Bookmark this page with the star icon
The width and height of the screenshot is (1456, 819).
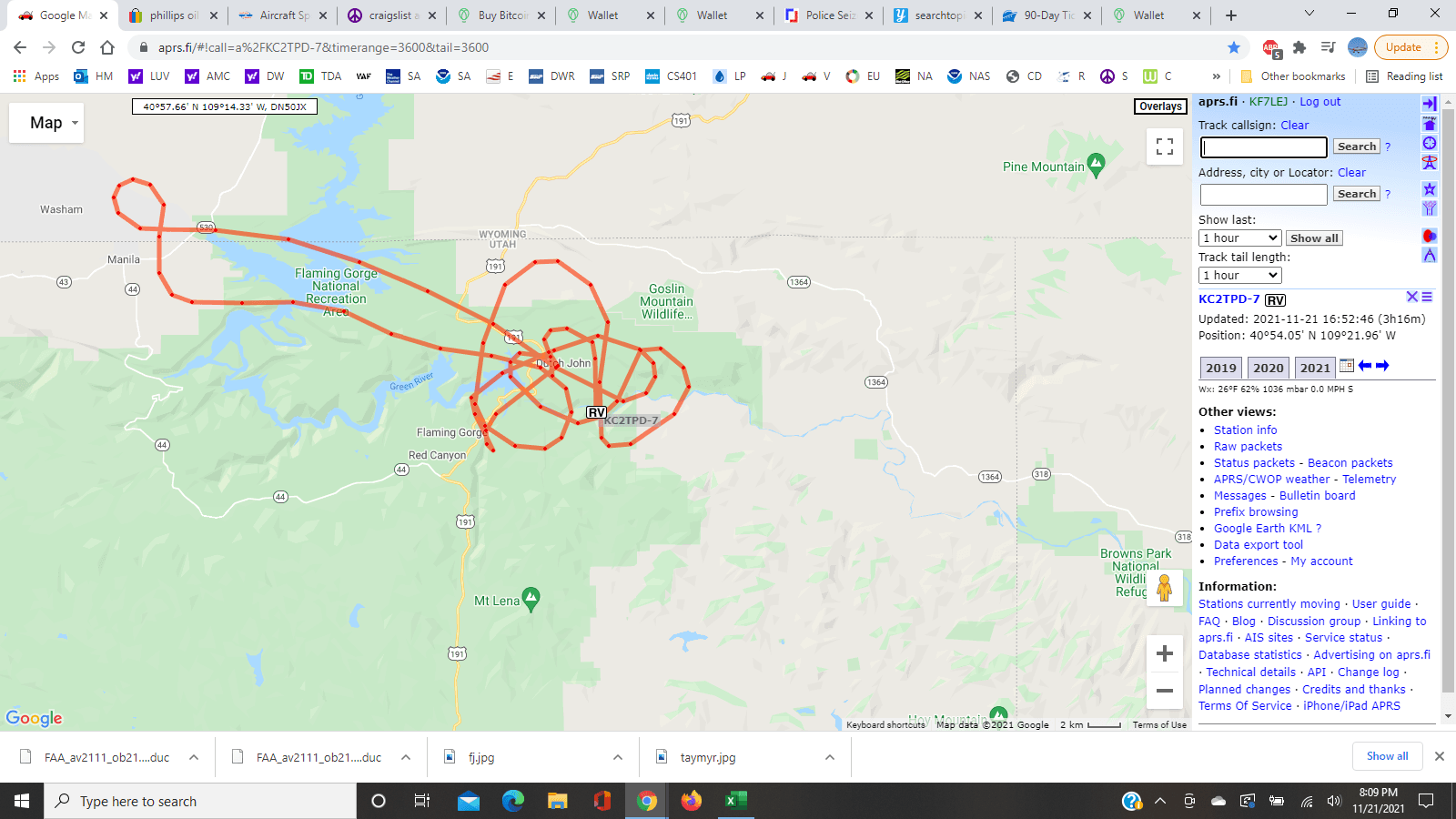click(1234, 47)
